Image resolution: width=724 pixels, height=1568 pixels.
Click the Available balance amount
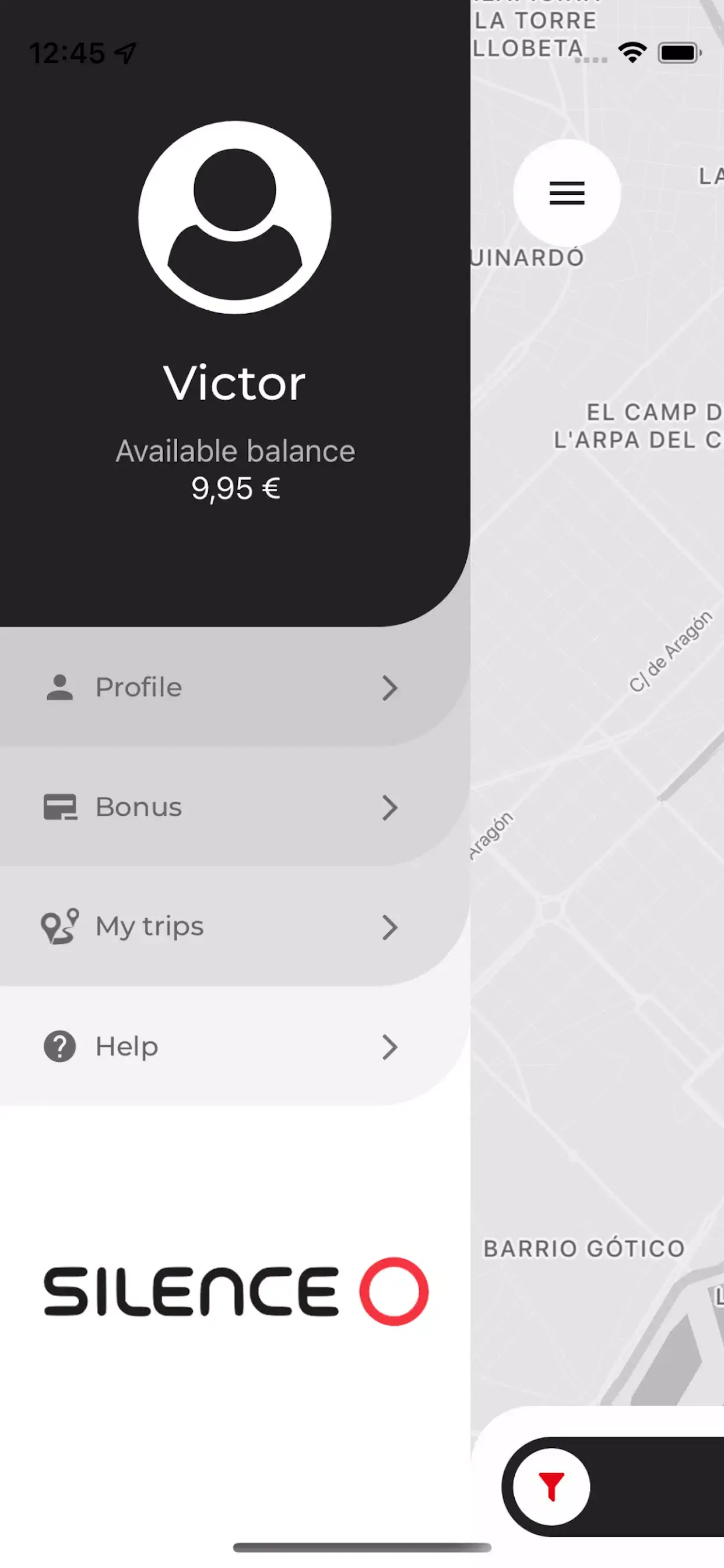coord(236,487)
